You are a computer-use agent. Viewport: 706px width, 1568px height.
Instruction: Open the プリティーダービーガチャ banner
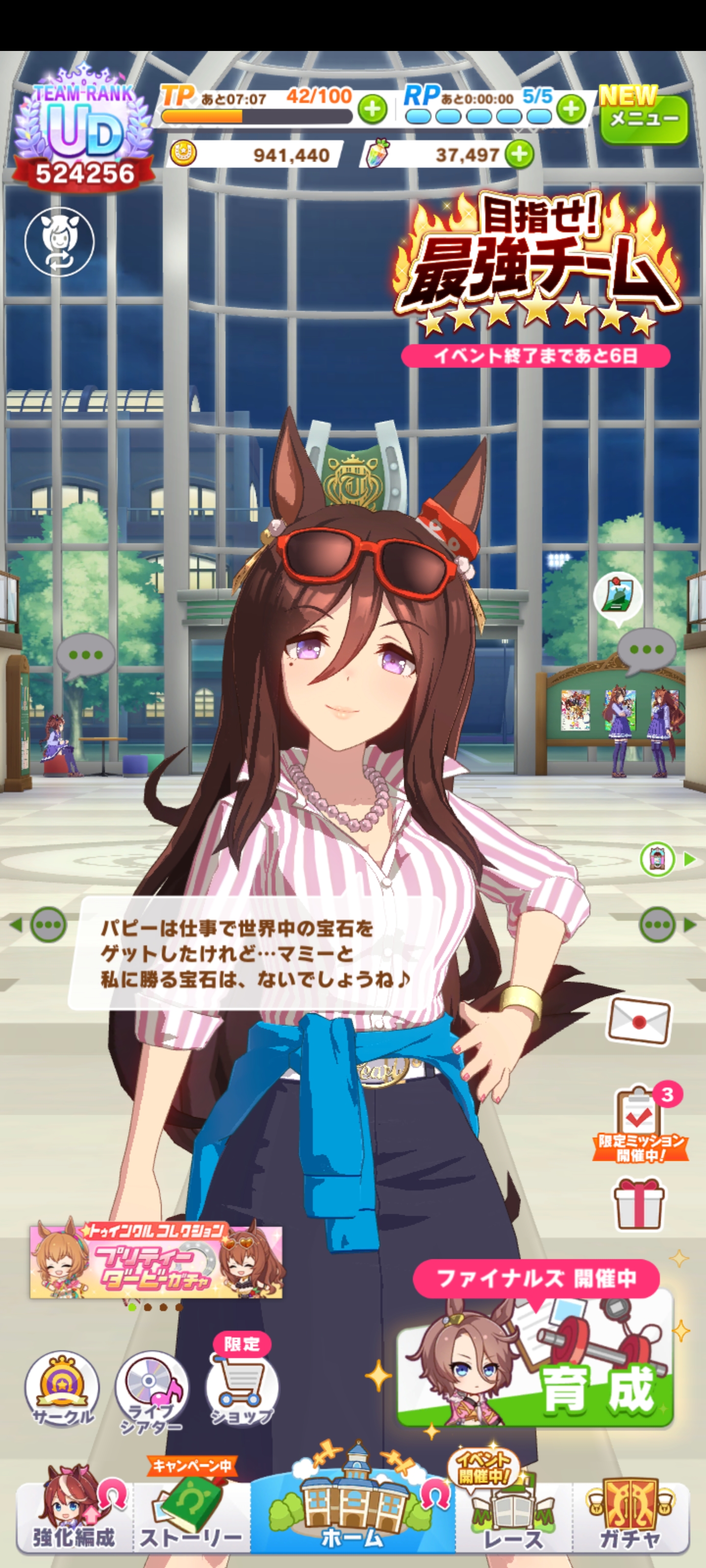[x=156, y=1260]
